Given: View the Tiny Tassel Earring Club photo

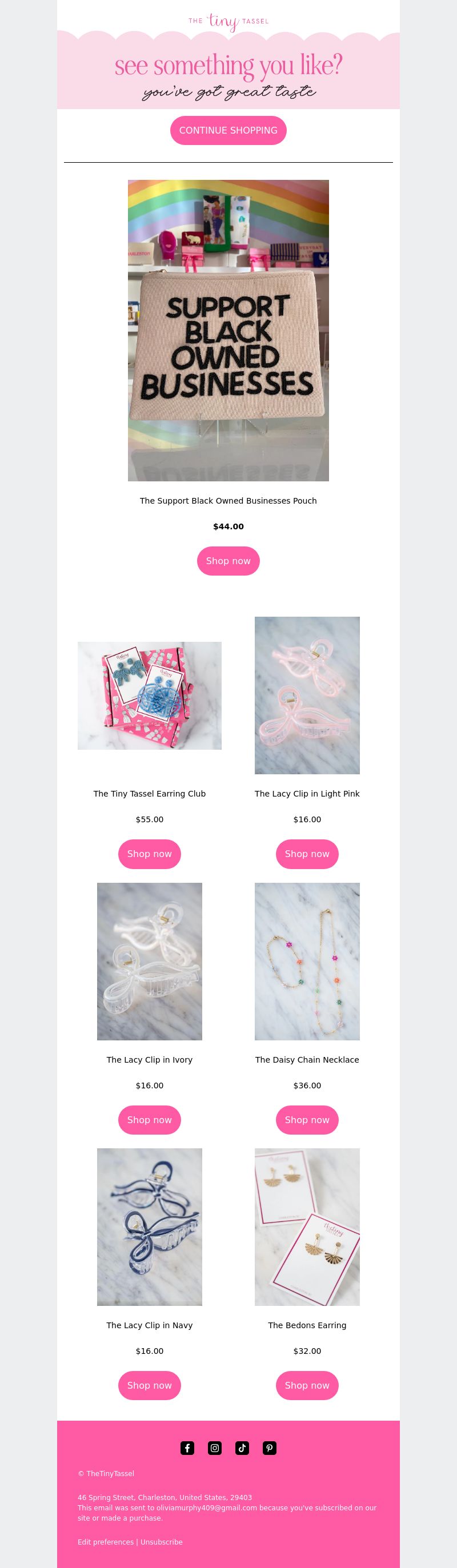Looking at the screenshot, I should tap(149, 695).
